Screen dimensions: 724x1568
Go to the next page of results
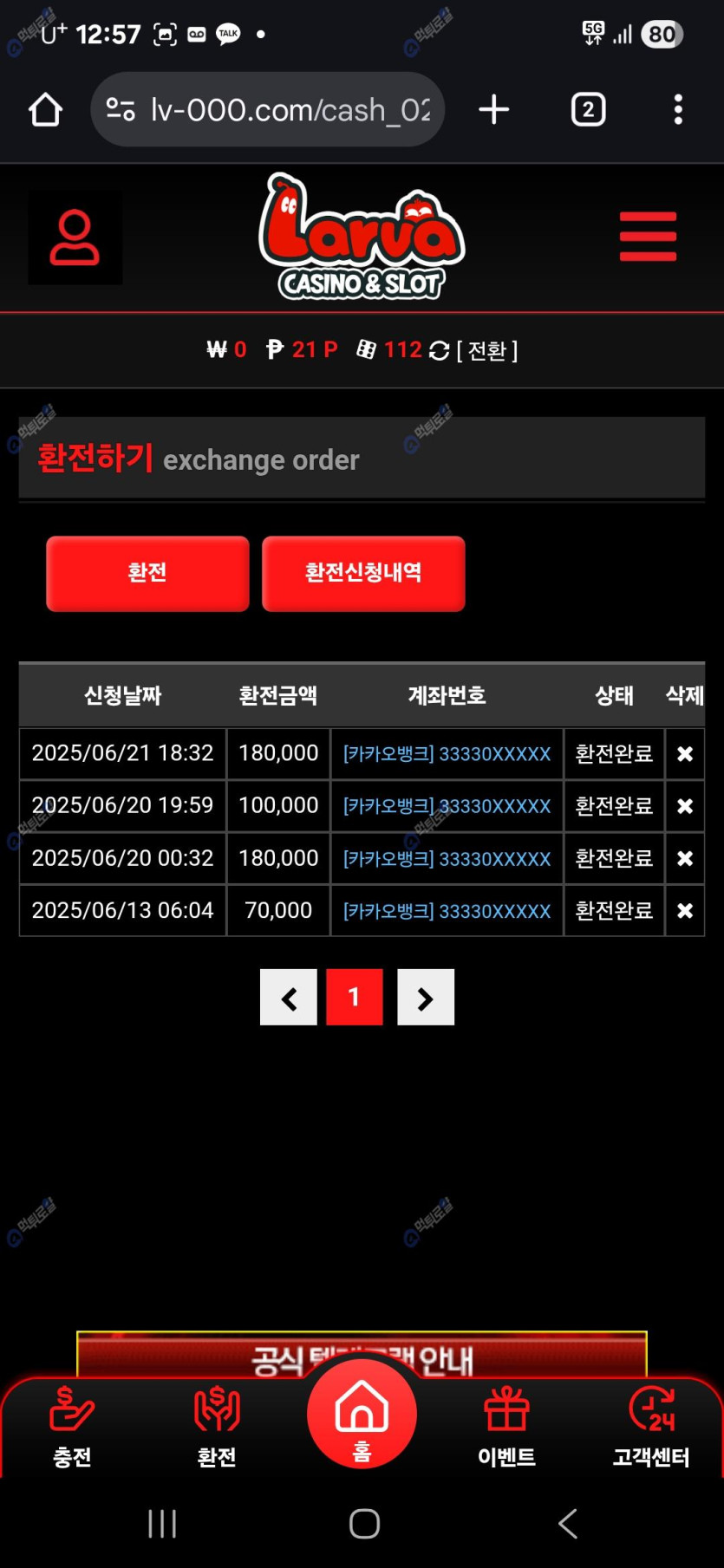[x=425, y=998]
